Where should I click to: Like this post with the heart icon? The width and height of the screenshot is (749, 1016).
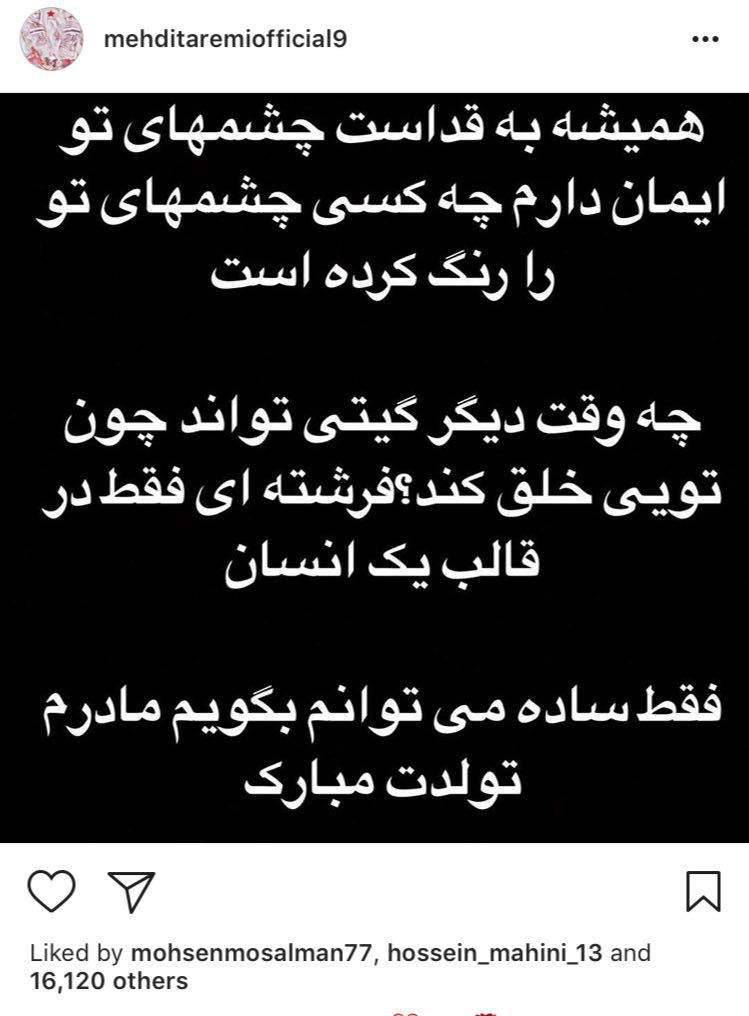pos(51,890)
